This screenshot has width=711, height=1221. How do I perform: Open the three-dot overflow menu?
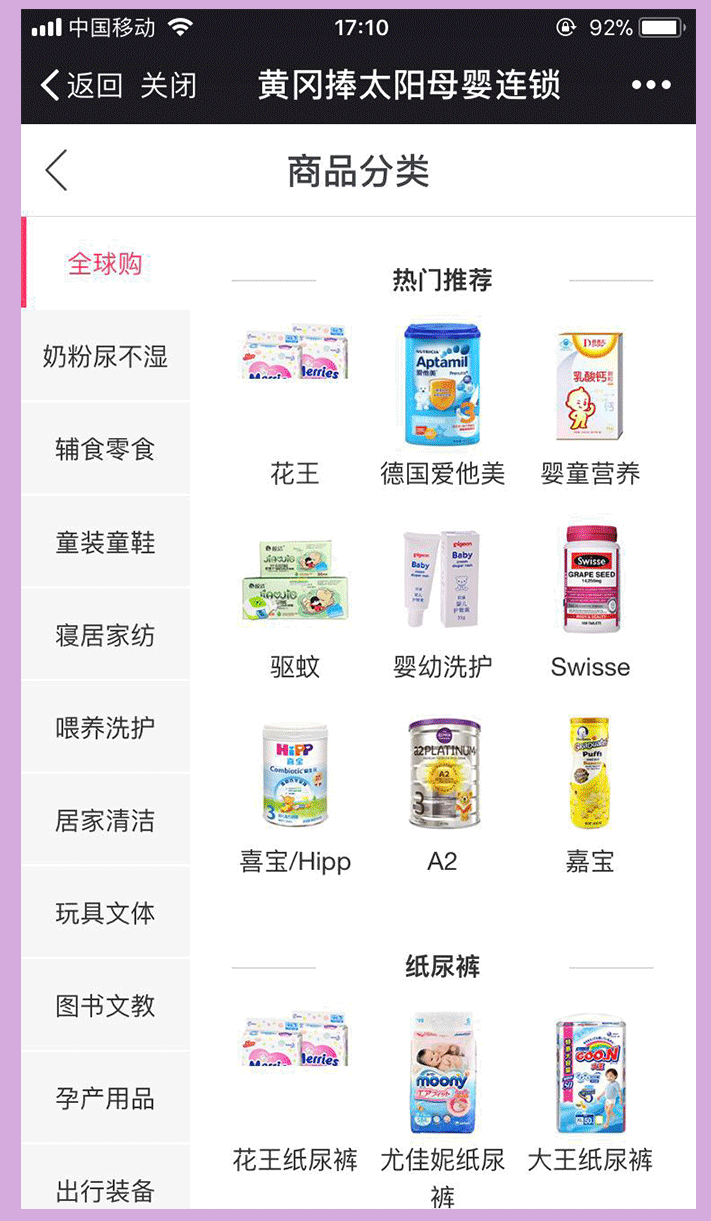(651, 85)
